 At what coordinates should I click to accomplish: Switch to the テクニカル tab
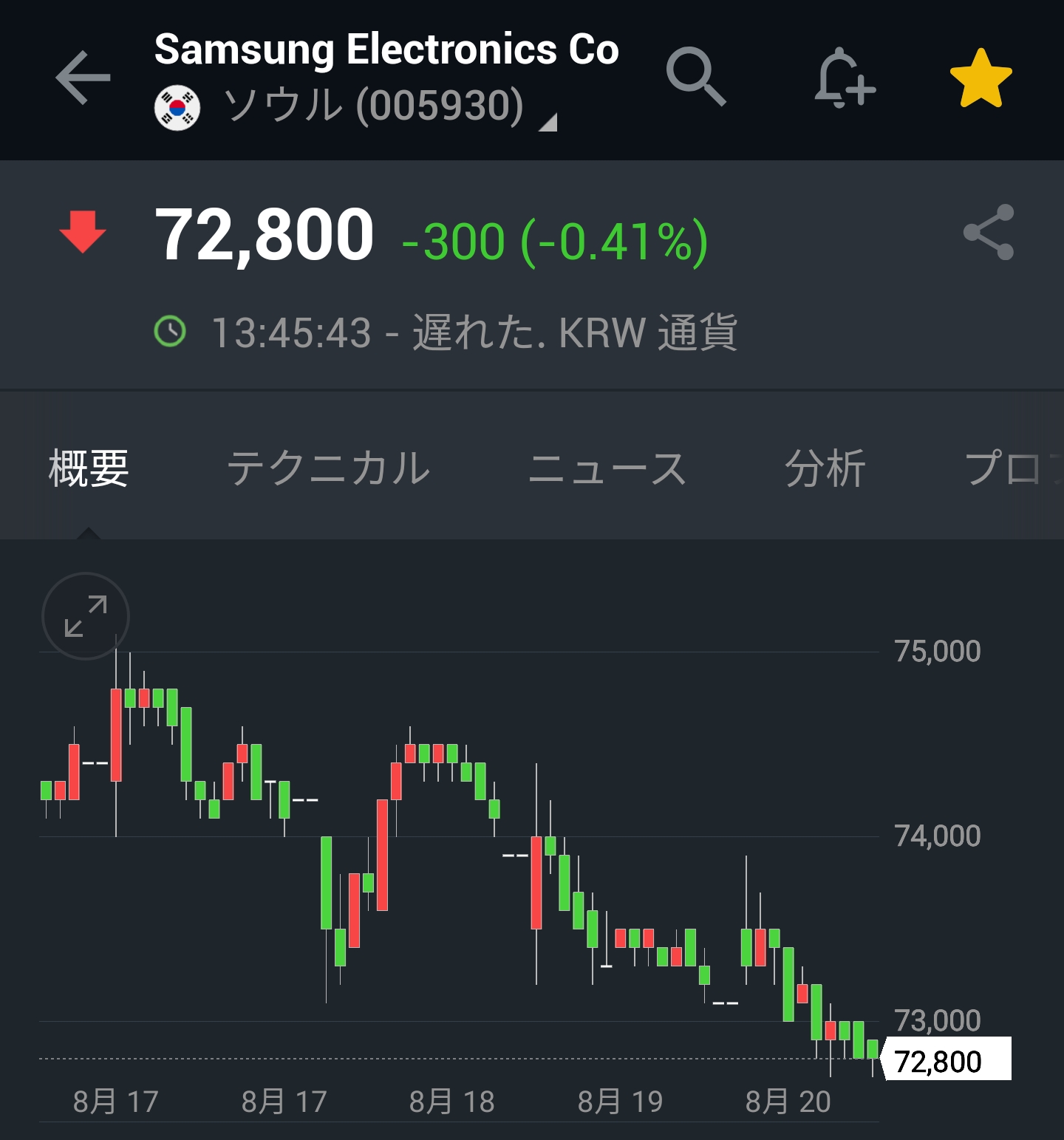(x=328, y=468)
